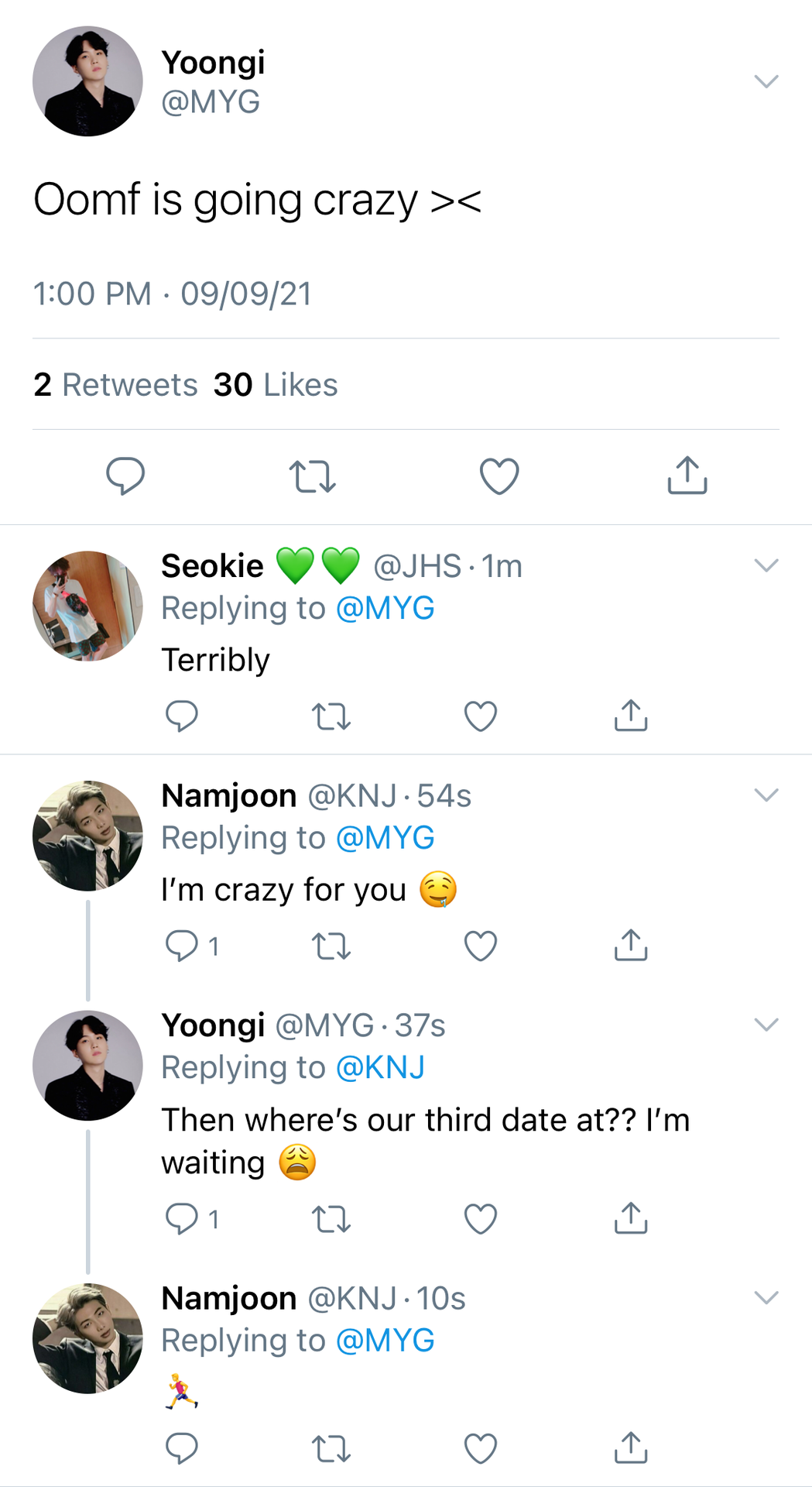
Task: View the 2 Retweets list
Action: [x=115, y=385]
